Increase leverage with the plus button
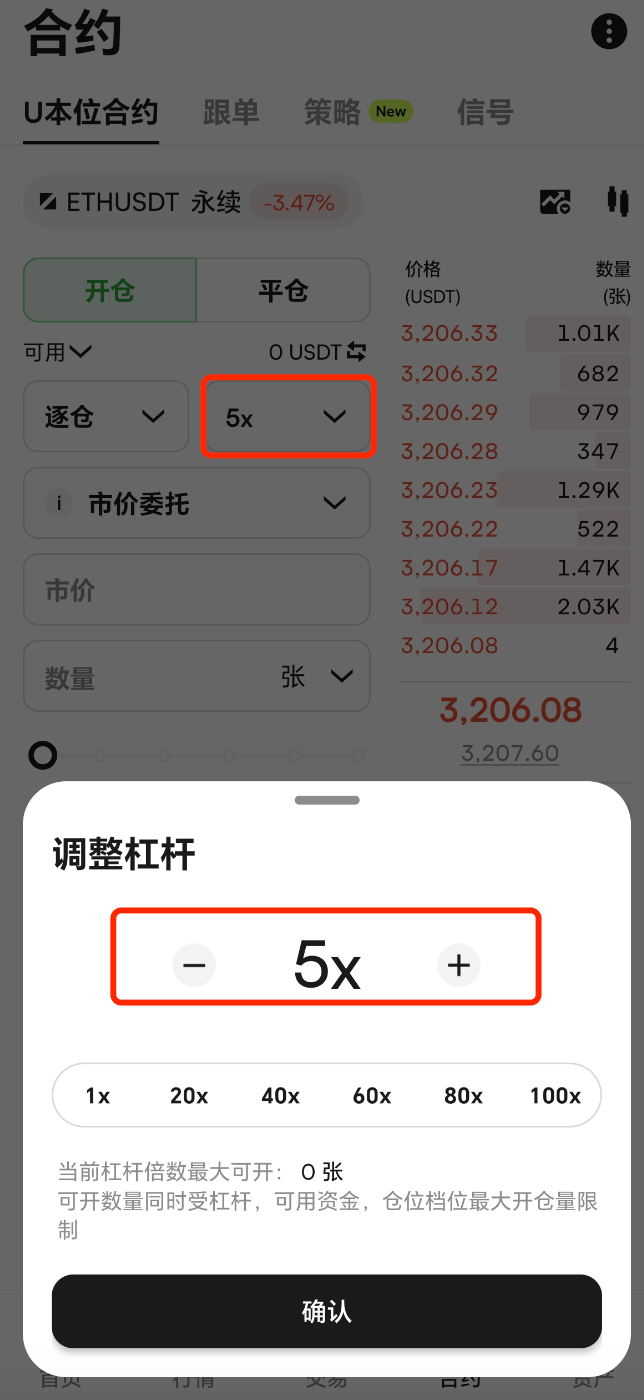The height and width of the screenshot is (1400, 644). [x=459, y=965]
